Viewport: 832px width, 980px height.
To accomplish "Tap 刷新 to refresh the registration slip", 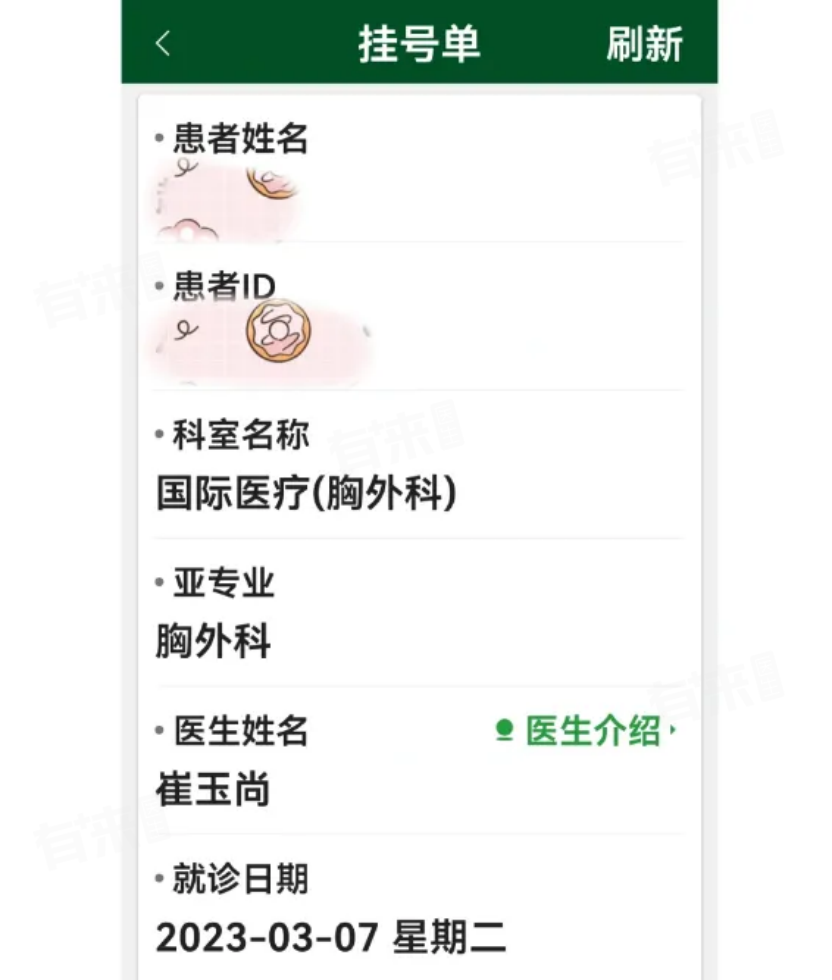I will click(x=644, y=45).
